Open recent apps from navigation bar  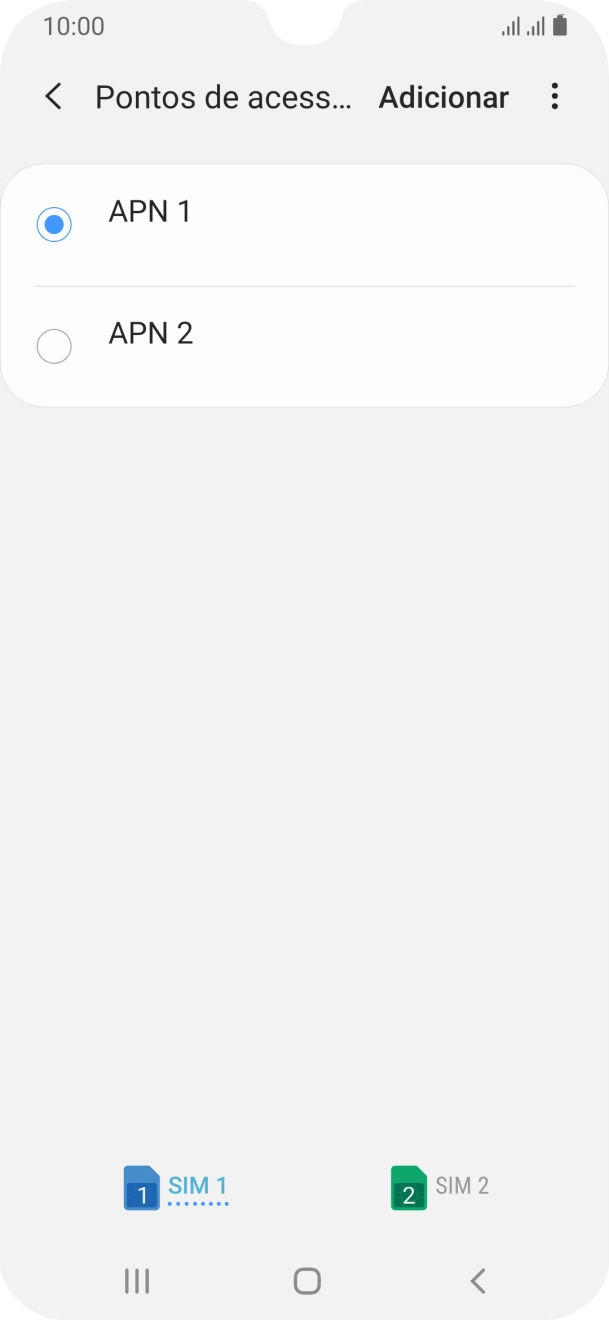(x=136, y=1280)
